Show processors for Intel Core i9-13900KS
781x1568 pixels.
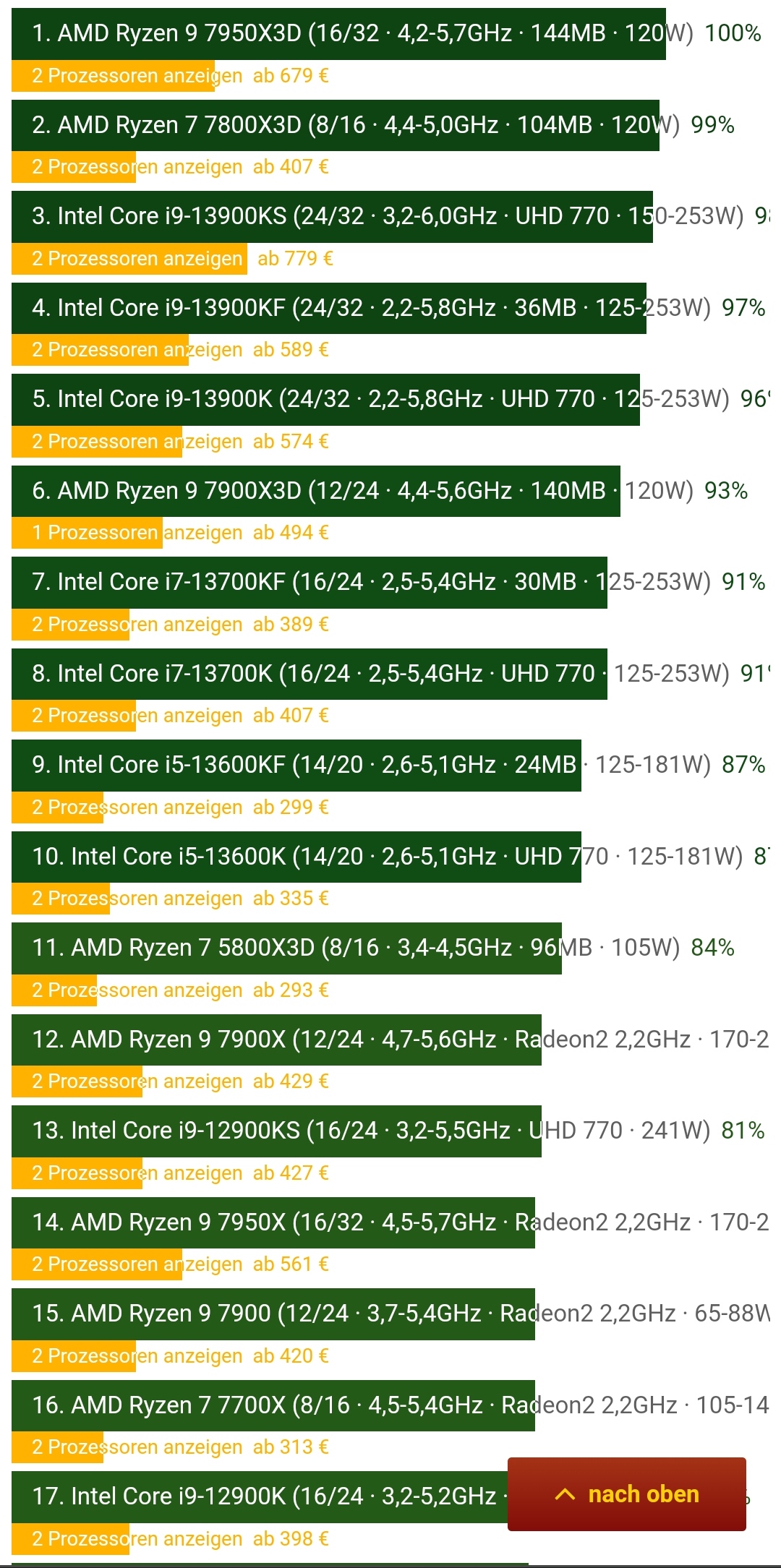[137, 259]
